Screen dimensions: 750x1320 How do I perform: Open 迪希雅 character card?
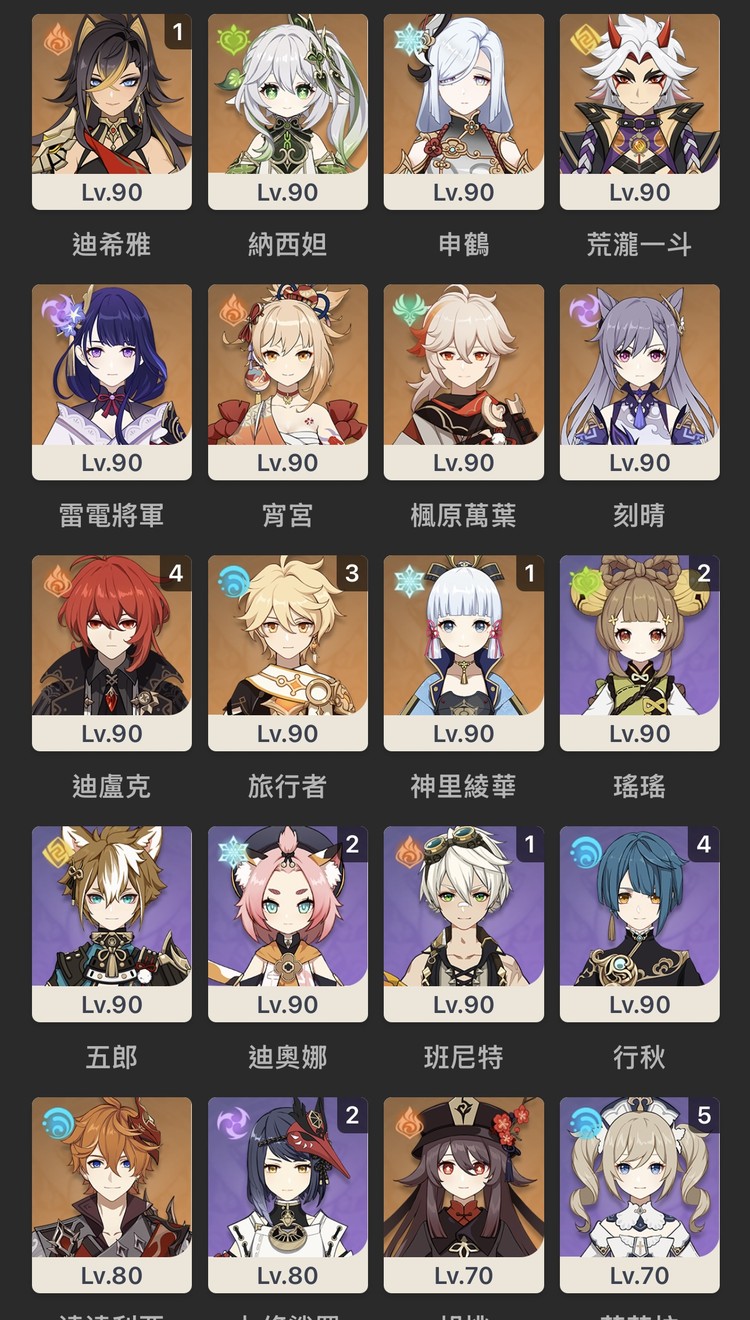112,110
